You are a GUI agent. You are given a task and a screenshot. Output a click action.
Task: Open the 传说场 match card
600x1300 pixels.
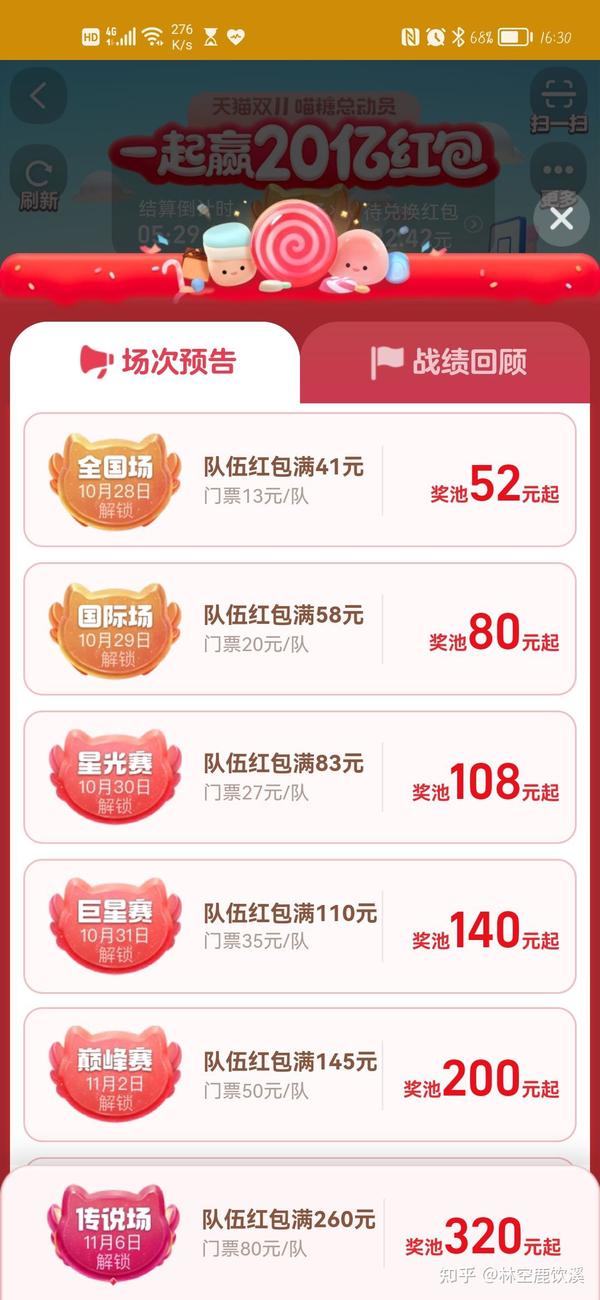point(300,1233)
